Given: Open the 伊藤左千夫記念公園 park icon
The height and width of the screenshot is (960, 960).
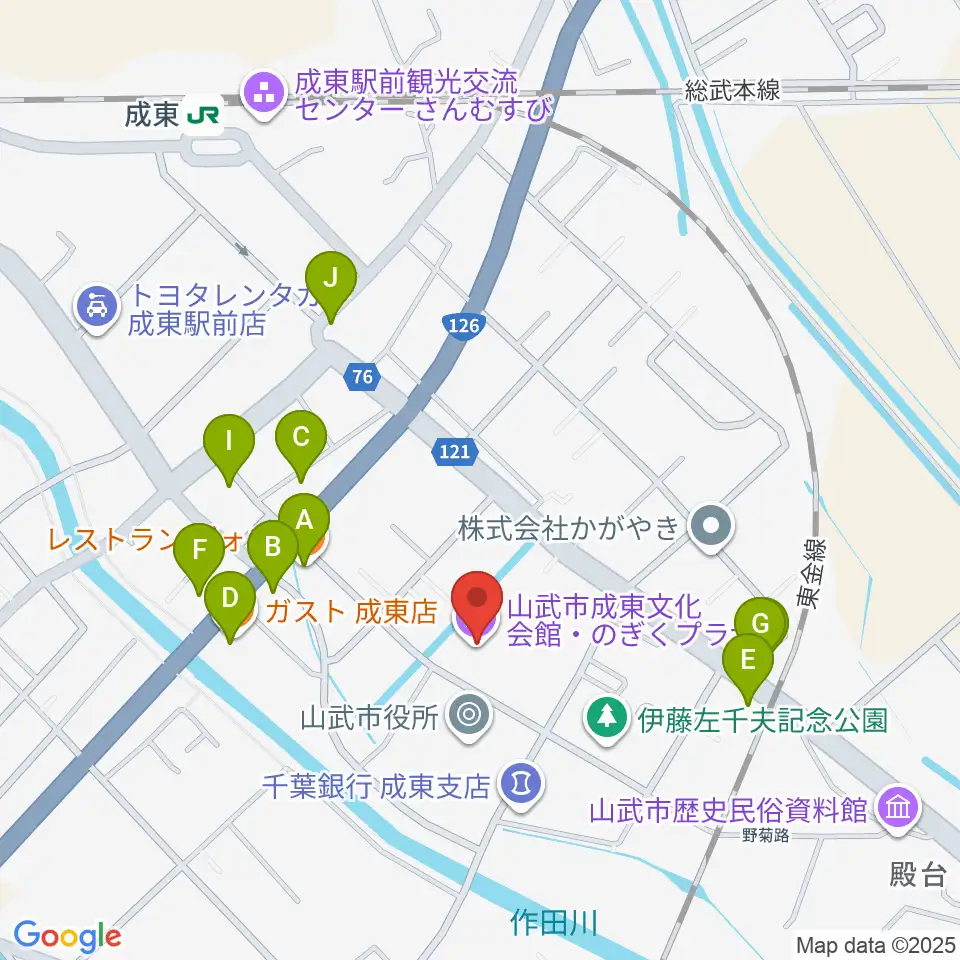Looking at the screenshot, I should 607,717.
